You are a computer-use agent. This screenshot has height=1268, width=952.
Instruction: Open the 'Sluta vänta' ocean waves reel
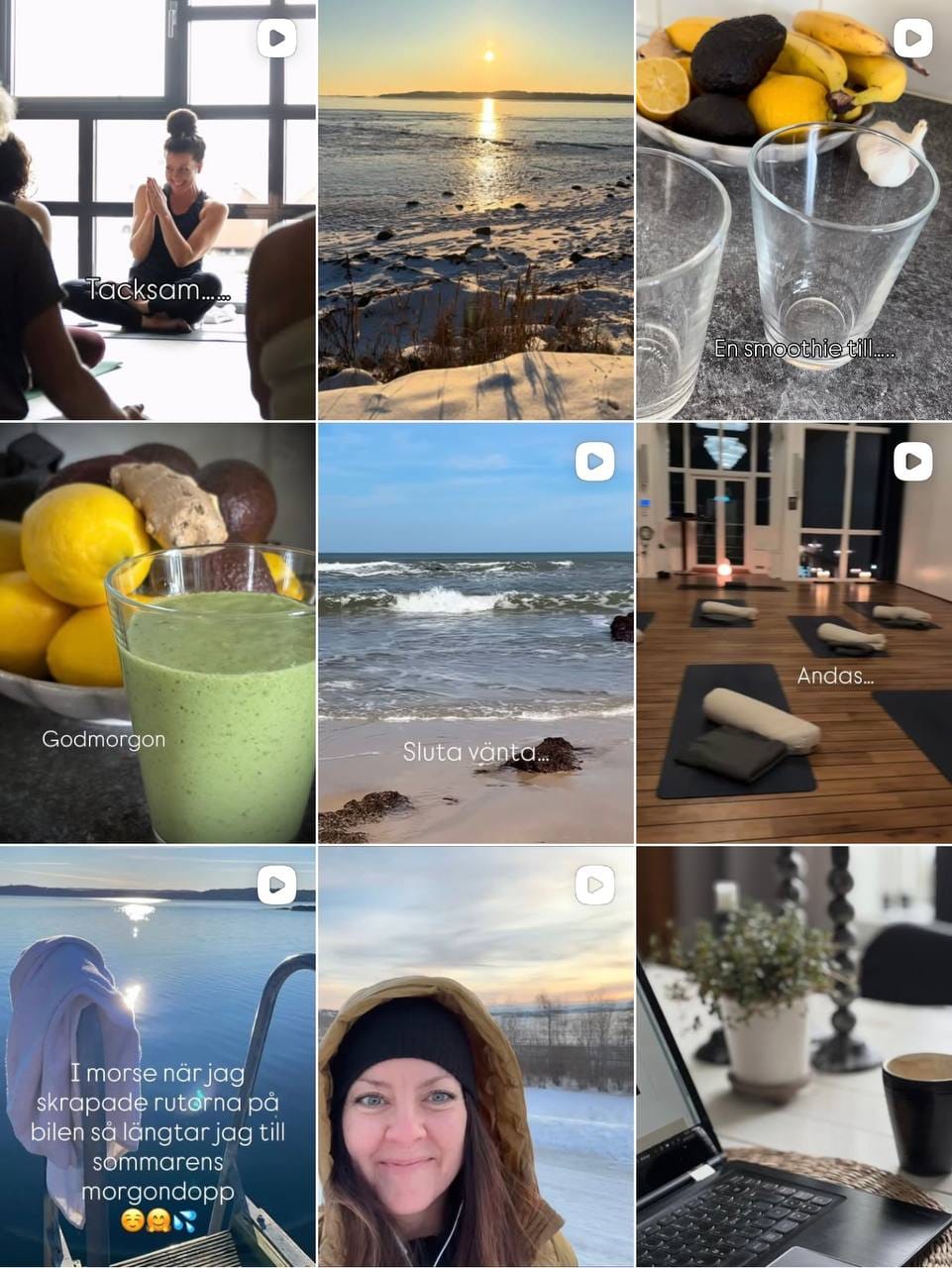[476, 633]
